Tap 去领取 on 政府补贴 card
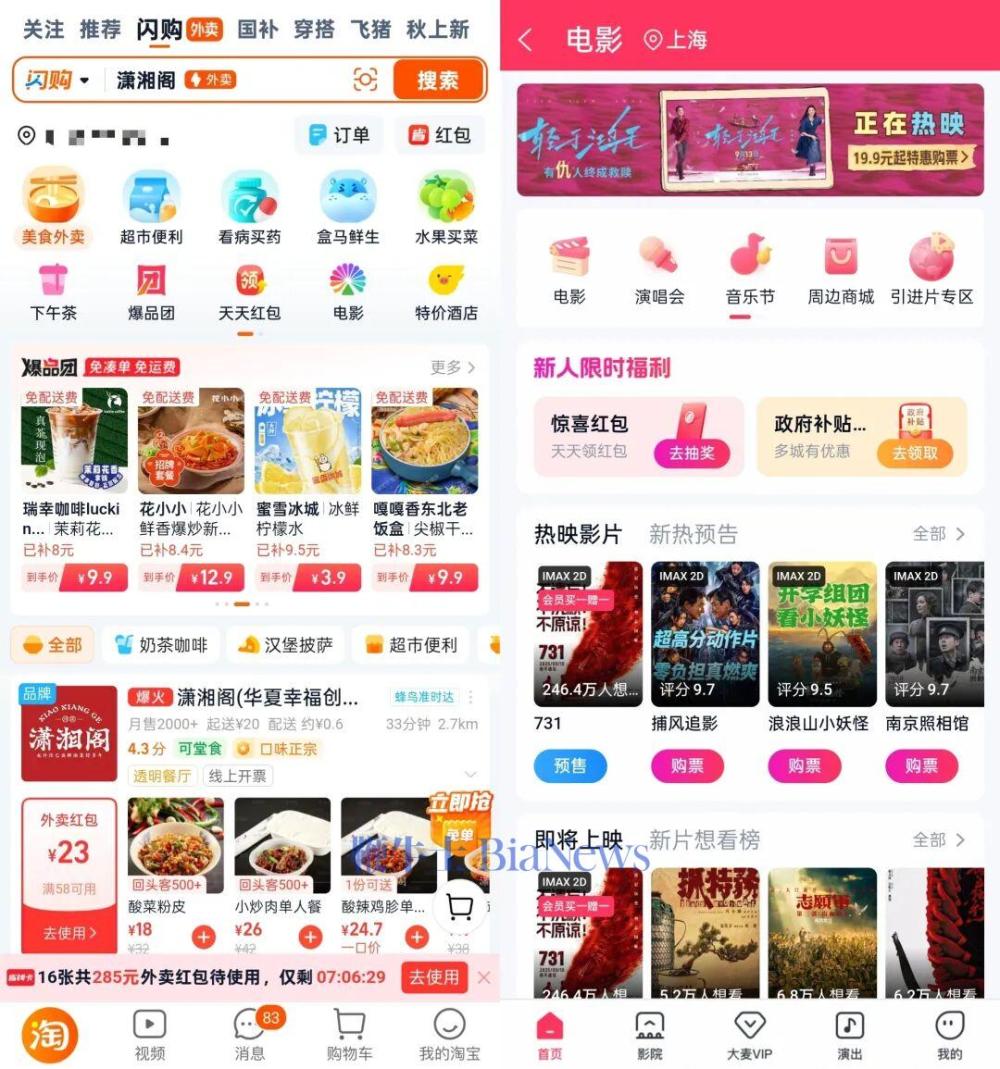The width and height of the screenshot is (1000, 1069). pyautogui.click(x=915, y=453)
